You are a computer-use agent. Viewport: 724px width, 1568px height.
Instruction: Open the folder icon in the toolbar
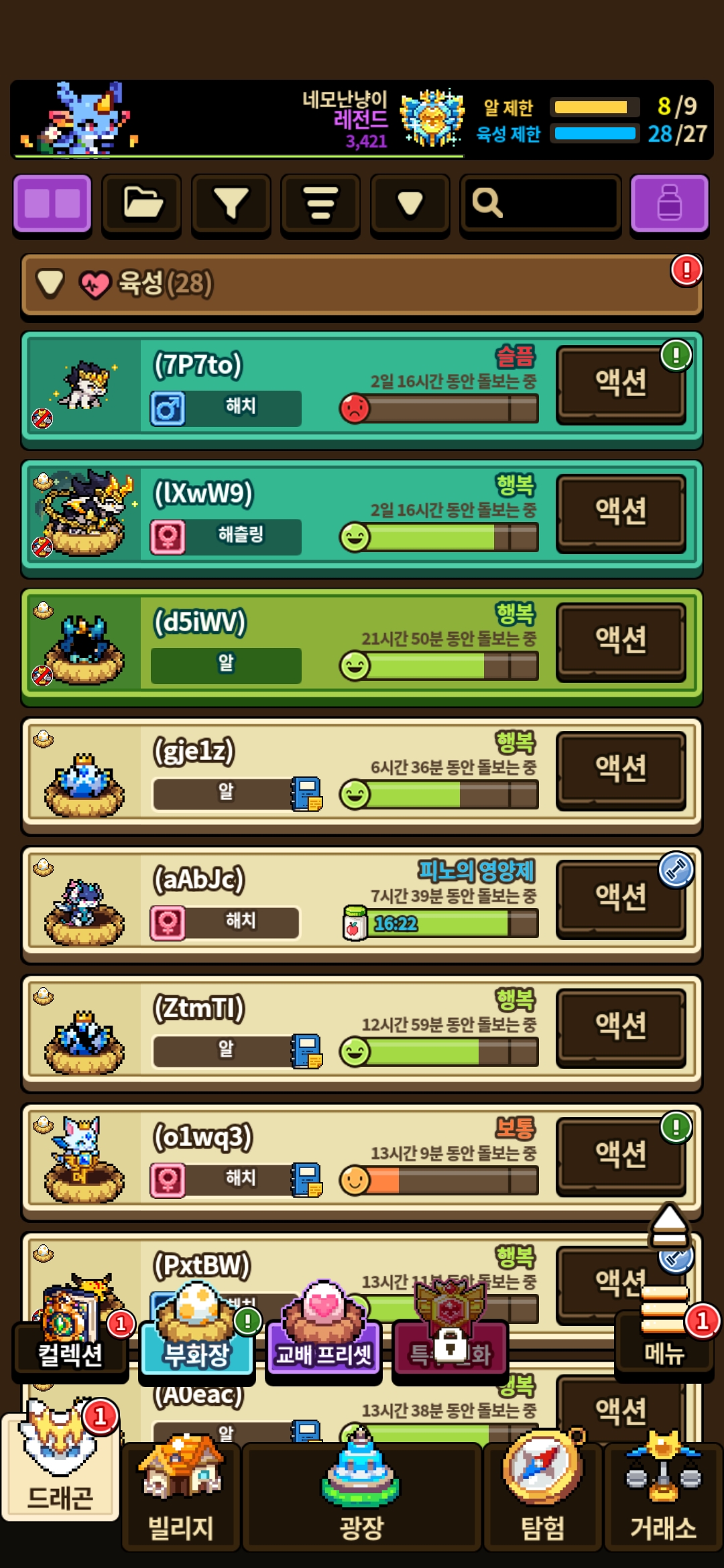point(141,203)
